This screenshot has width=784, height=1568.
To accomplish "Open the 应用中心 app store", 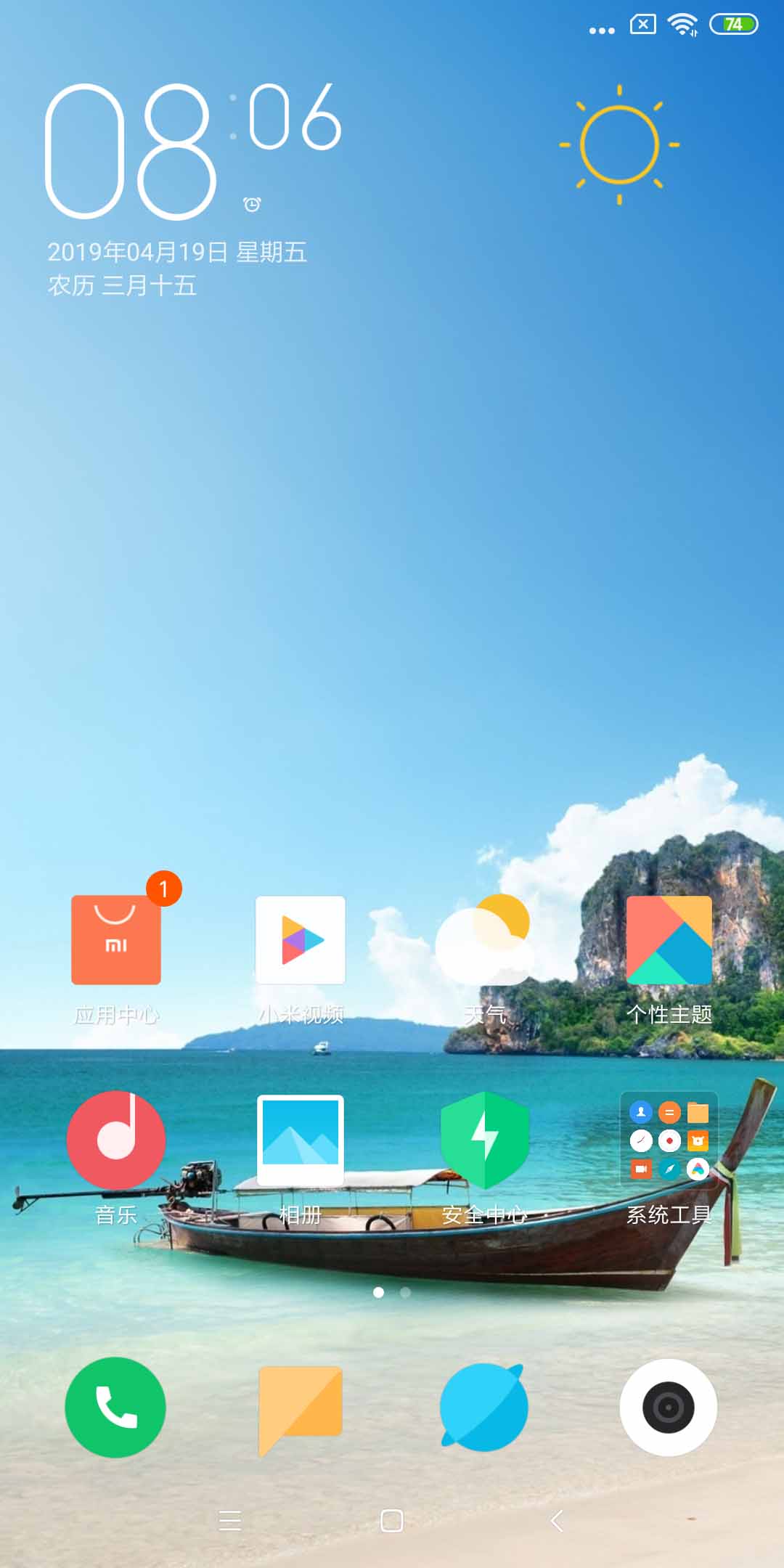I will click(x=116, y=941).
